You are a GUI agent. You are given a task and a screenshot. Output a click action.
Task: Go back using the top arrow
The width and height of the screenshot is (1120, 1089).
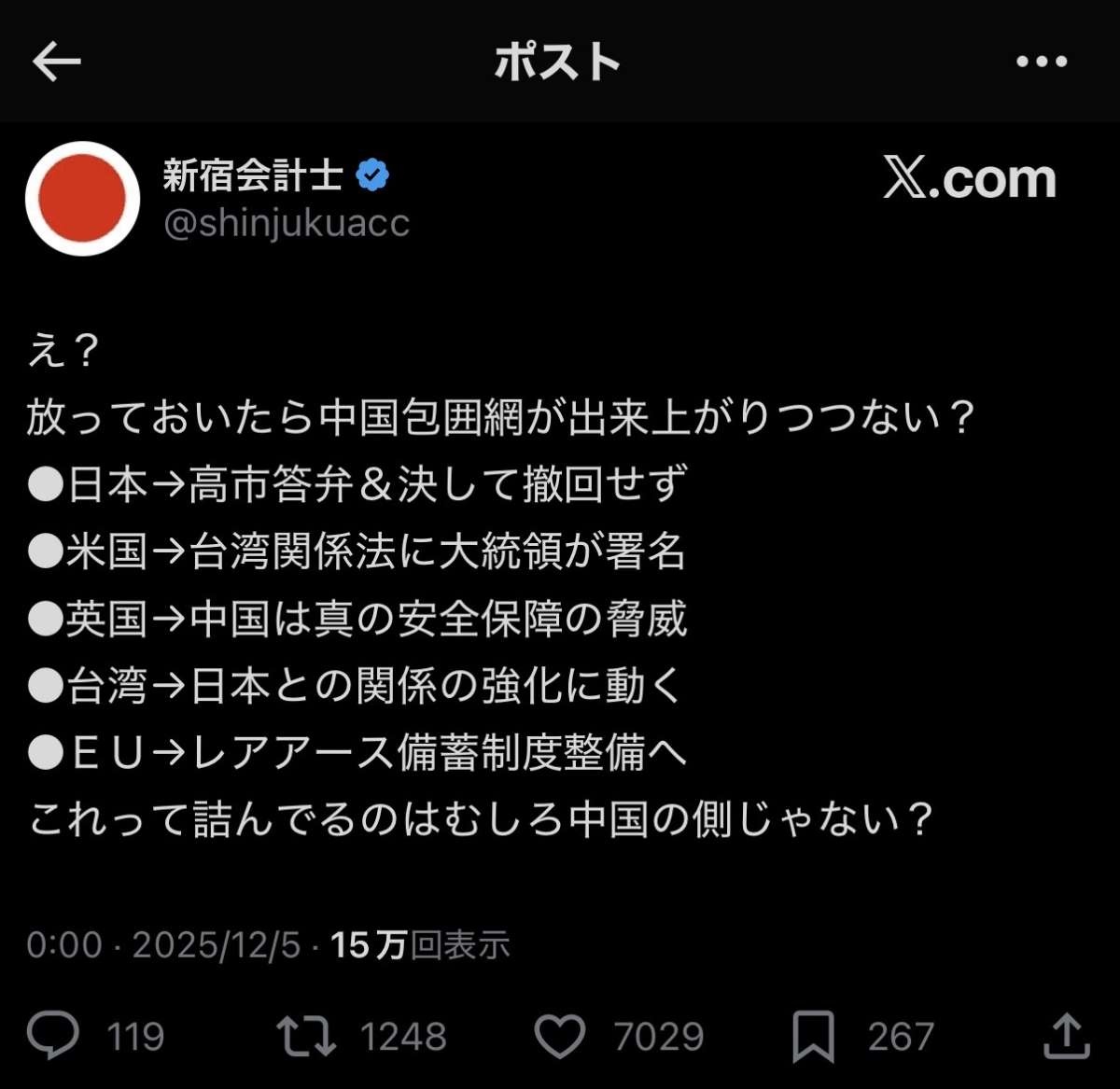coord(57,63)
